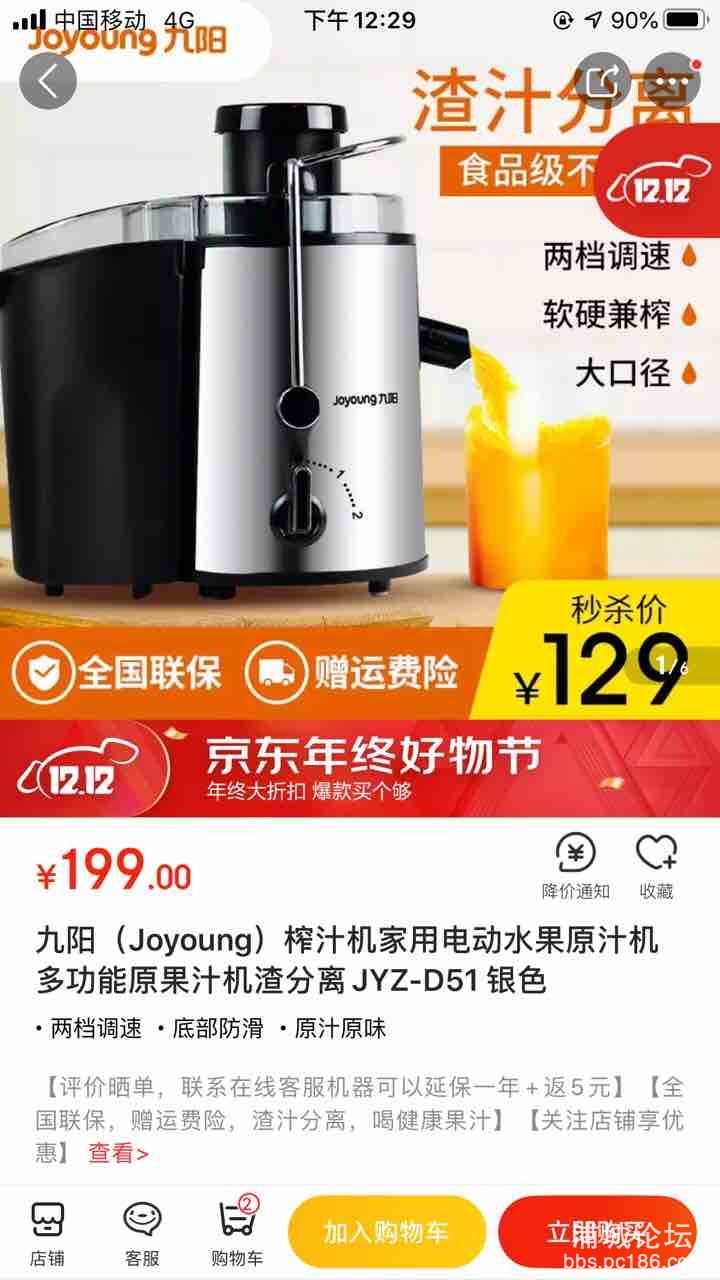Open the shopping cart (购物车)
The width and height of the screenshot is (720, 1280).
click(x=236, y=1234)
